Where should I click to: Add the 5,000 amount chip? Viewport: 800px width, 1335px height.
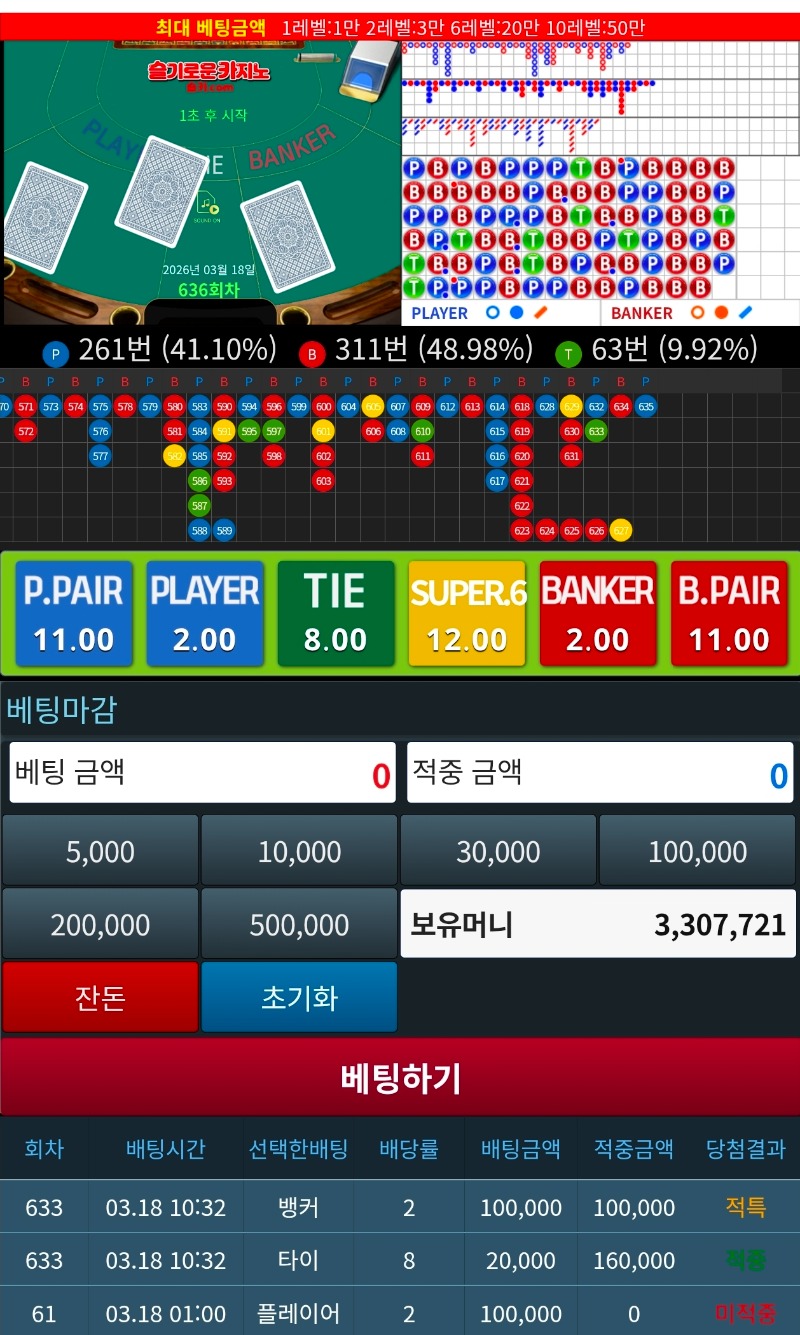point(100,851)
